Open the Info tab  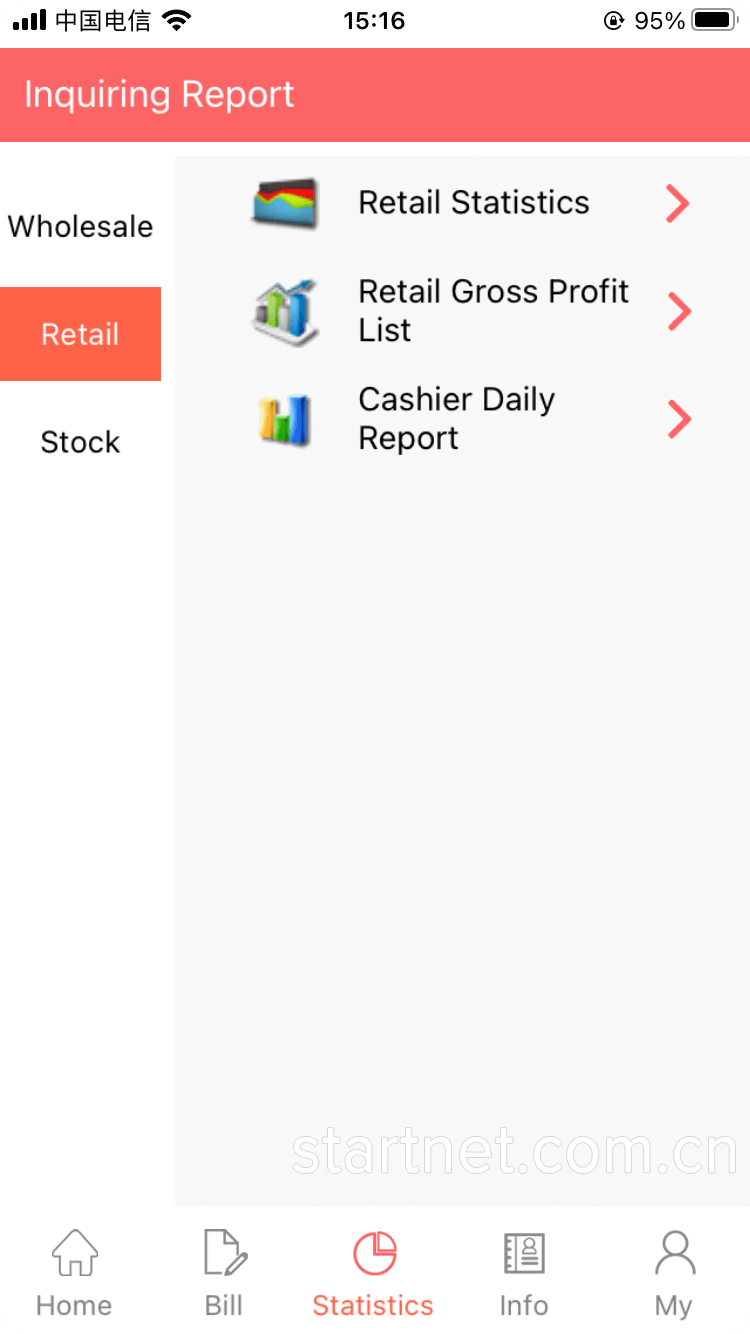coord(524,1272)
